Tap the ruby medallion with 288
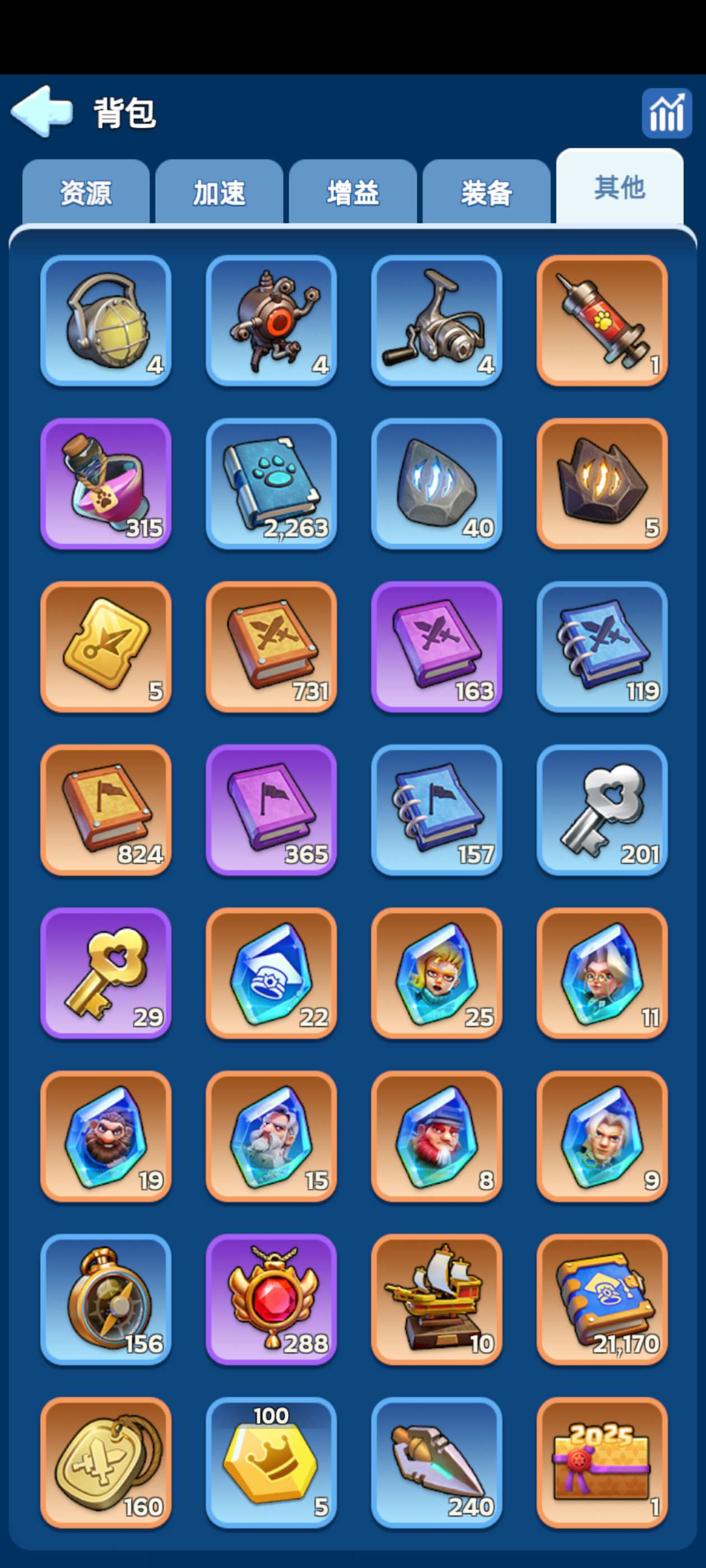 [271, 1300]
